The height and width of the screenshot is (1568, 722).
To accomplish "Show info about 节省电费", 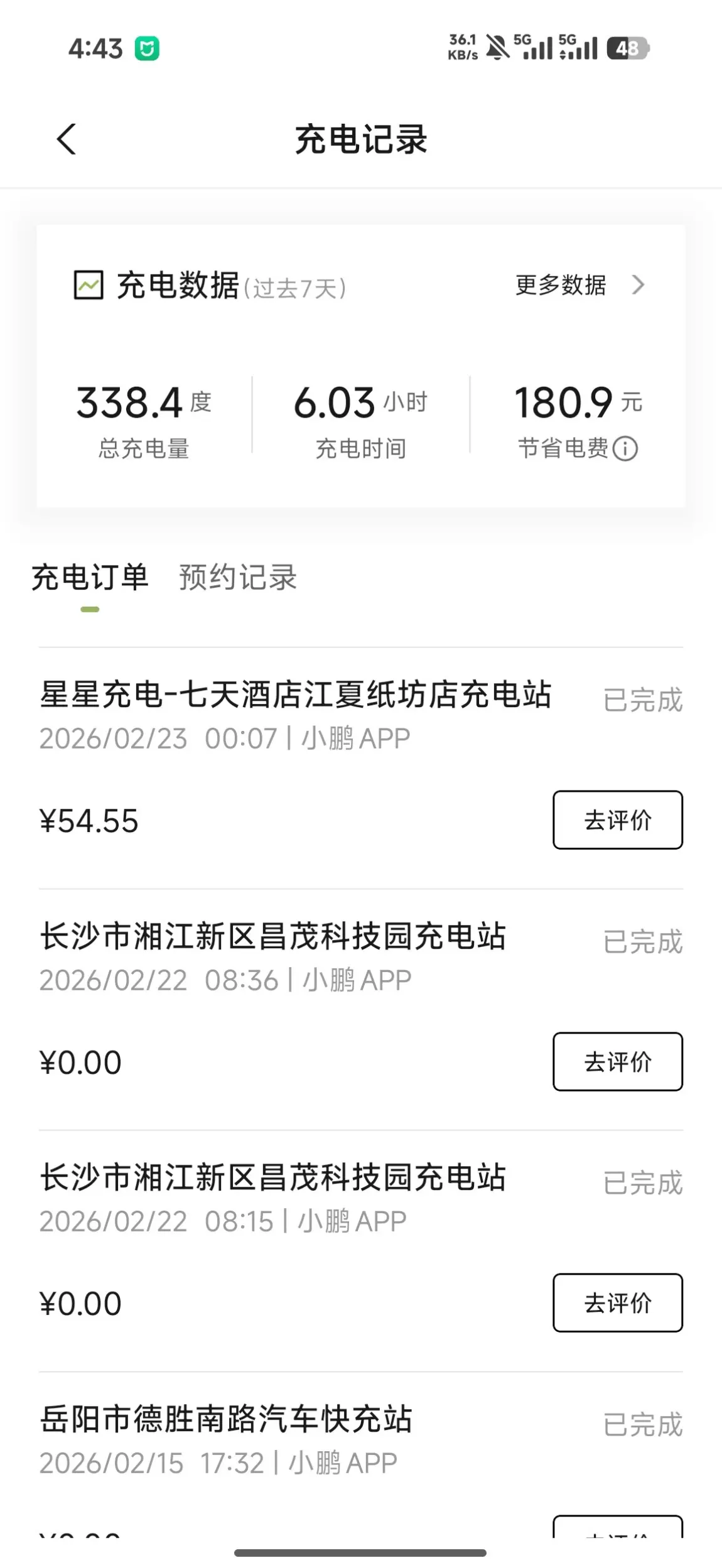I will [625, 449].
